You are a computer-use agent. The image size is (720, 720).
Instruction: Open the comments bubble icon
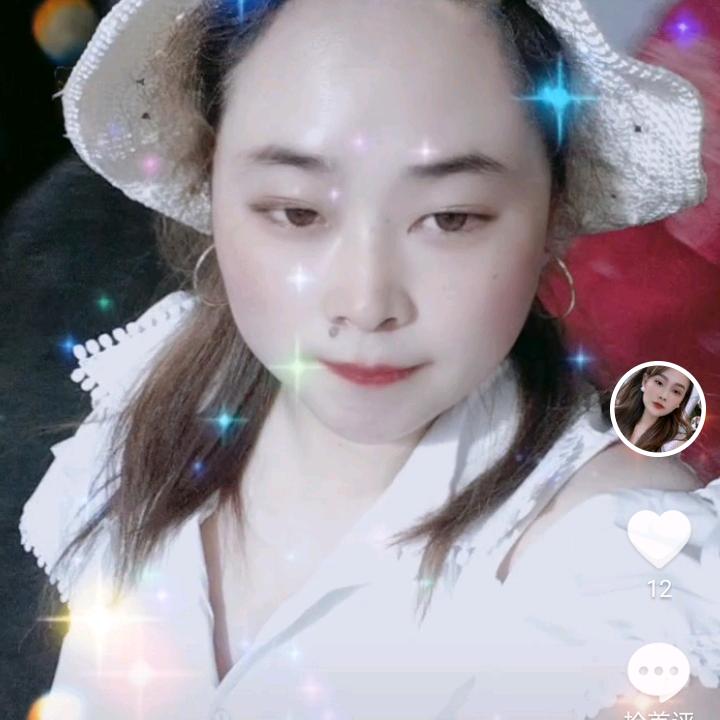[658, 672]
